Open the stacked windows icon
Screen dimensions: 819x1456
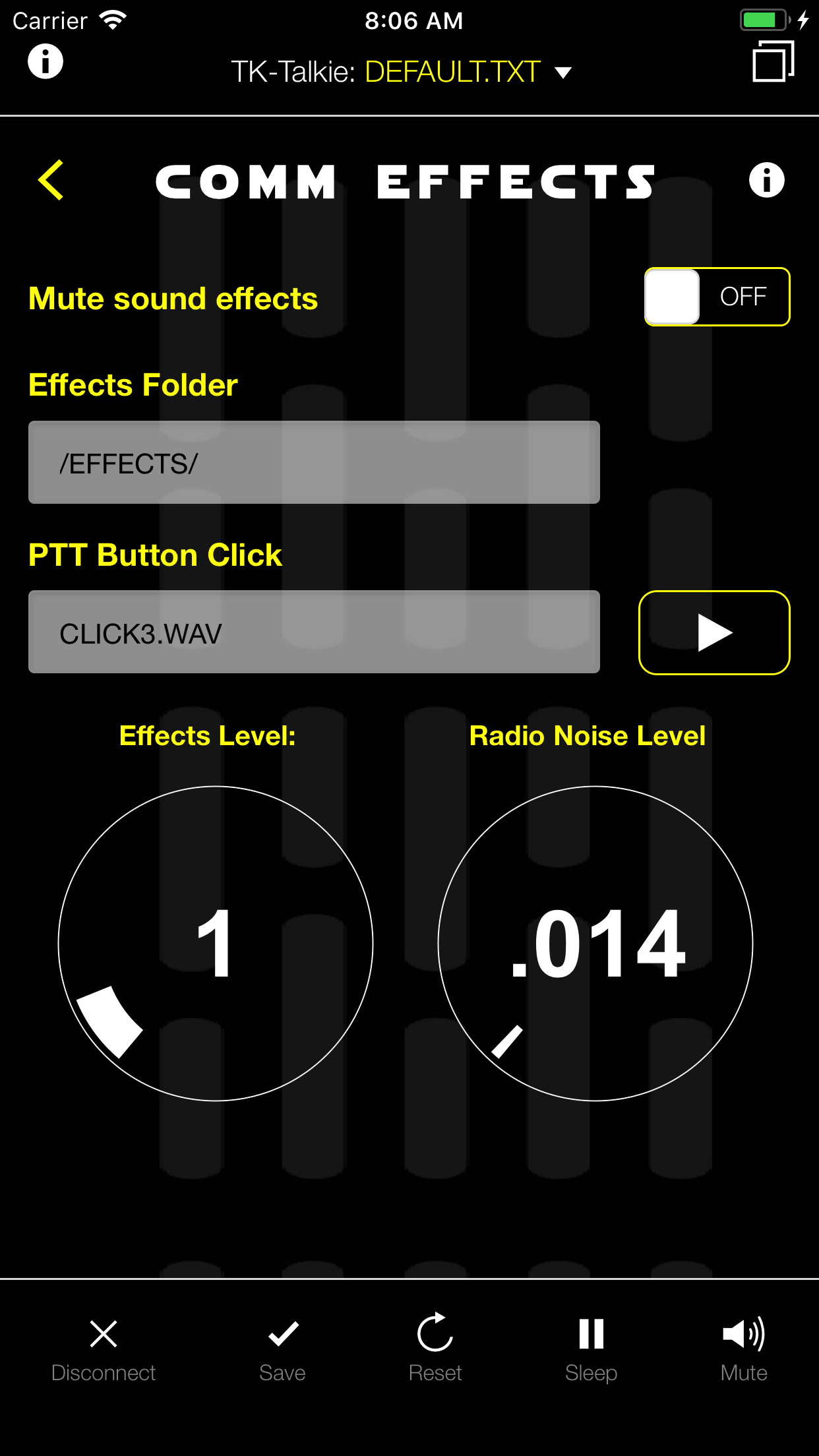(773, 62)
